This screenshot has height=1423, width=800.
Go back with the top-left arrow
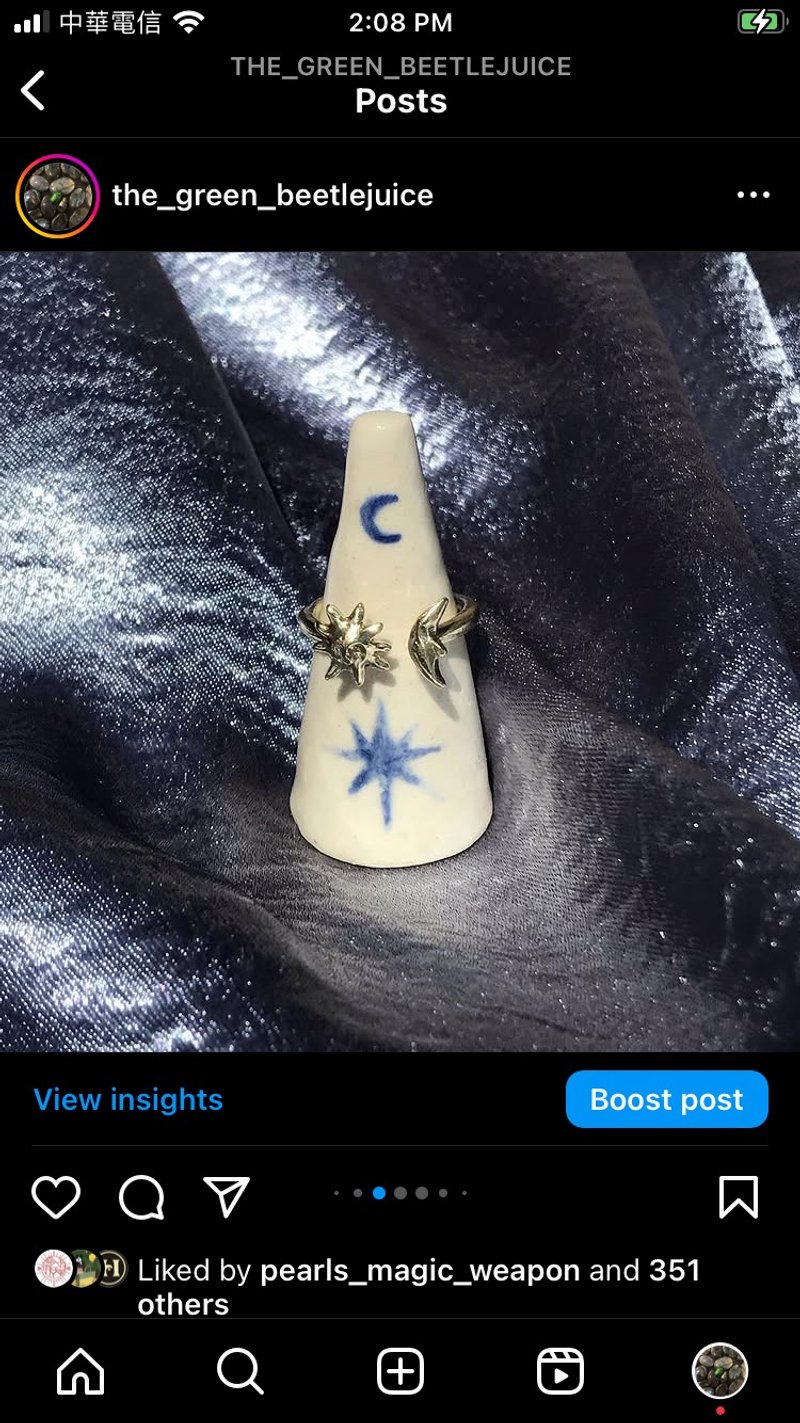click(x=34, y=90)
